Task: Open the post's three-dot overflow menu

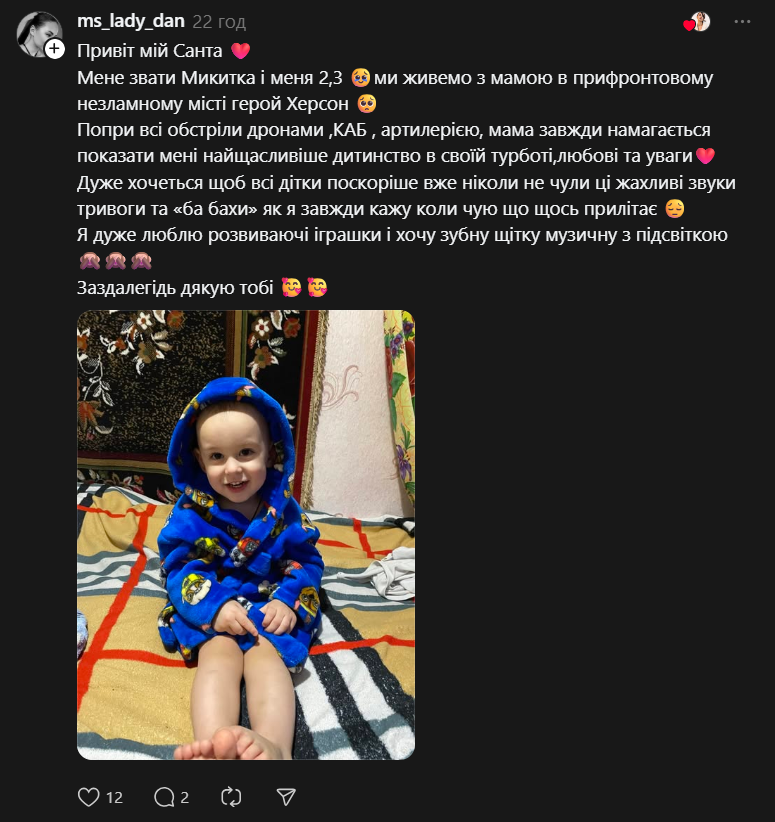Action: tap(742, 21)
